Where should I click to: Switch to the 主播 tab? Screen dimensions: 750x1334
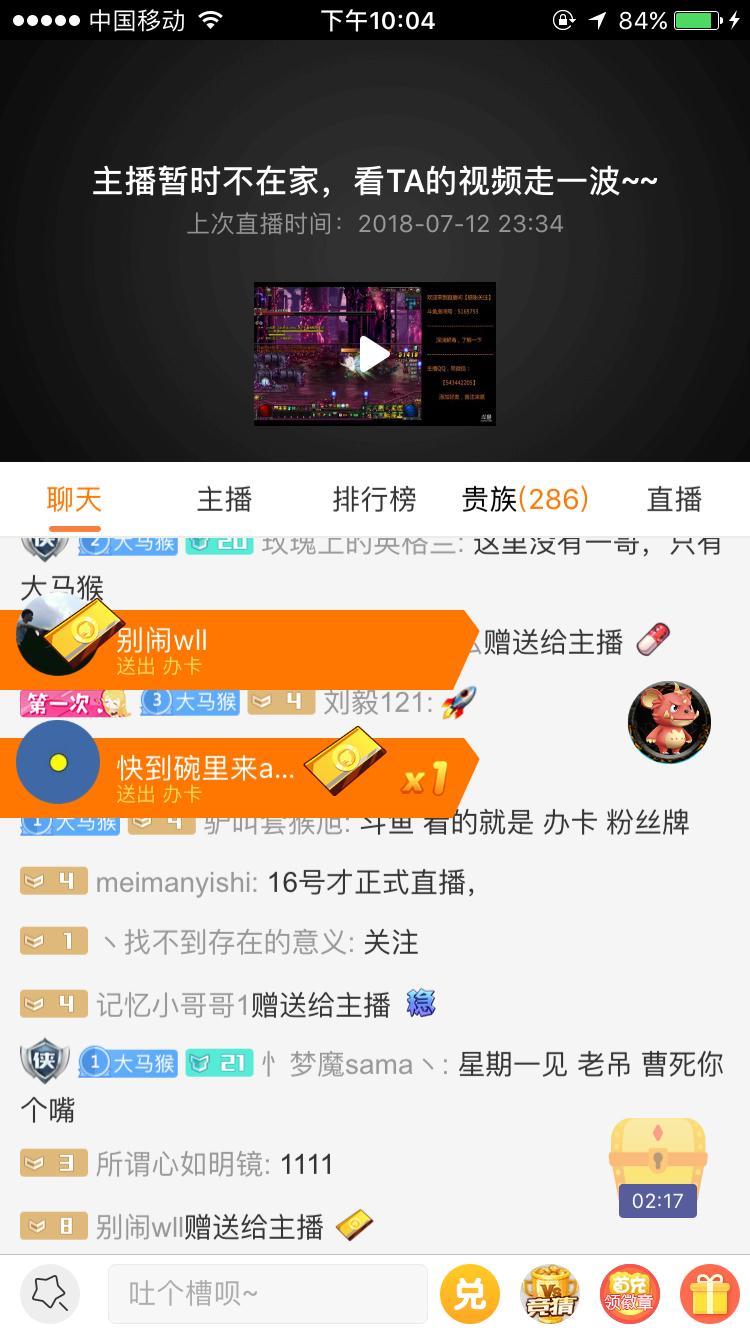click(x=224, y=498)
